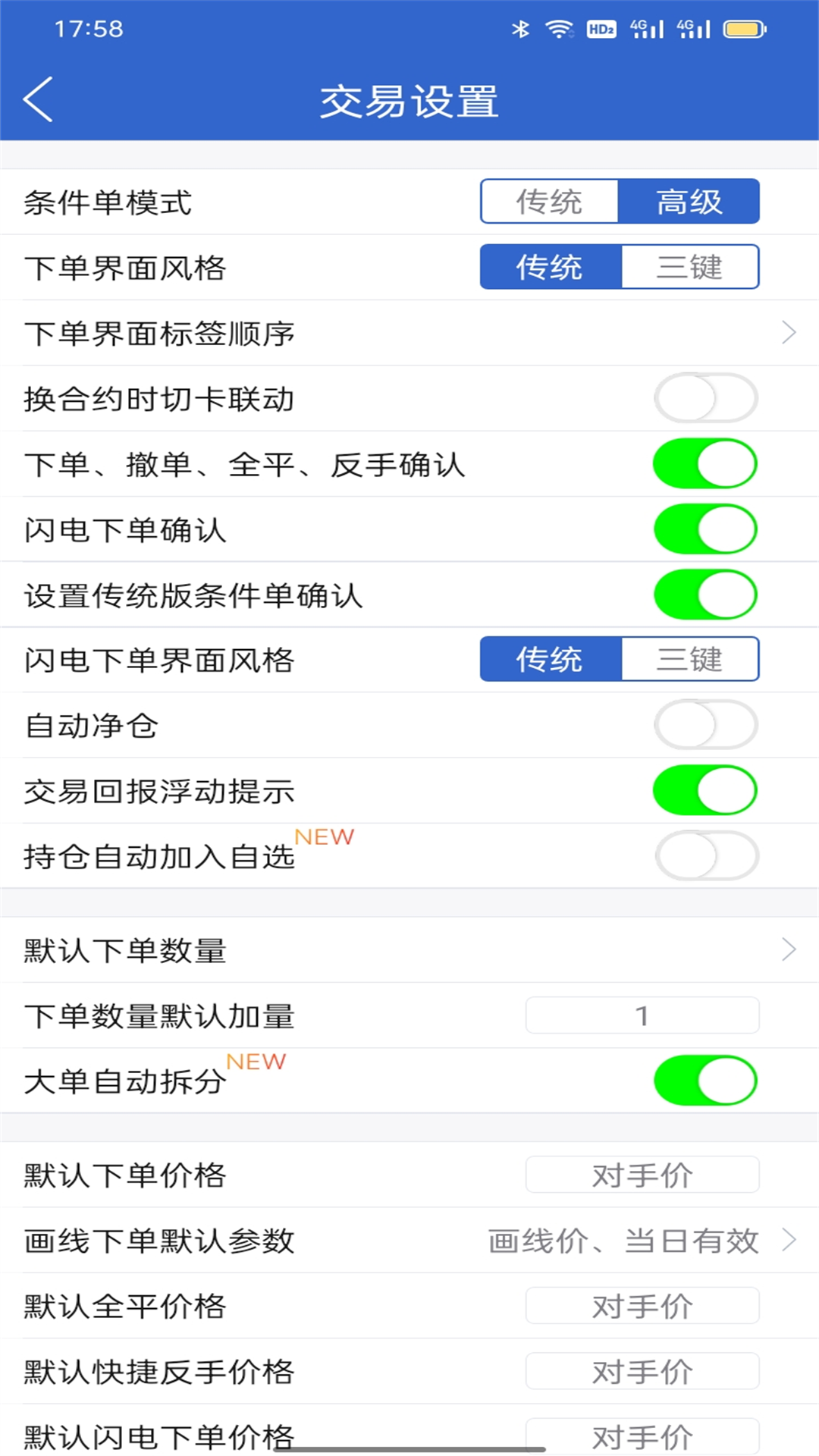Enable 自动净仓 switch

click(x=705, y=724)
